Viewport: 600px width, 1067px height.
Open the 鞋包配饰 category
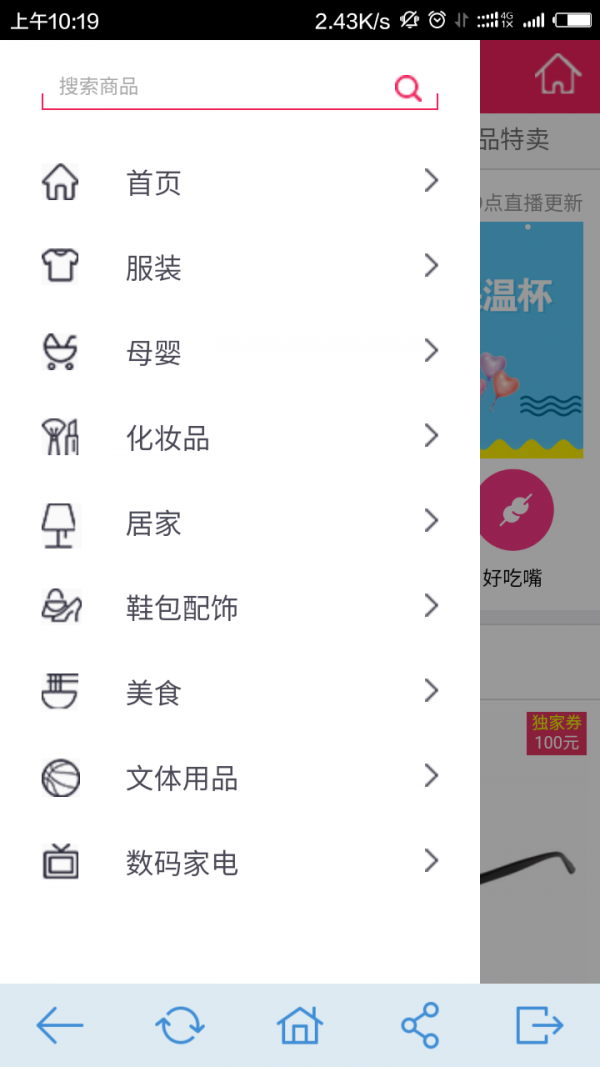(x=240, y=608)
